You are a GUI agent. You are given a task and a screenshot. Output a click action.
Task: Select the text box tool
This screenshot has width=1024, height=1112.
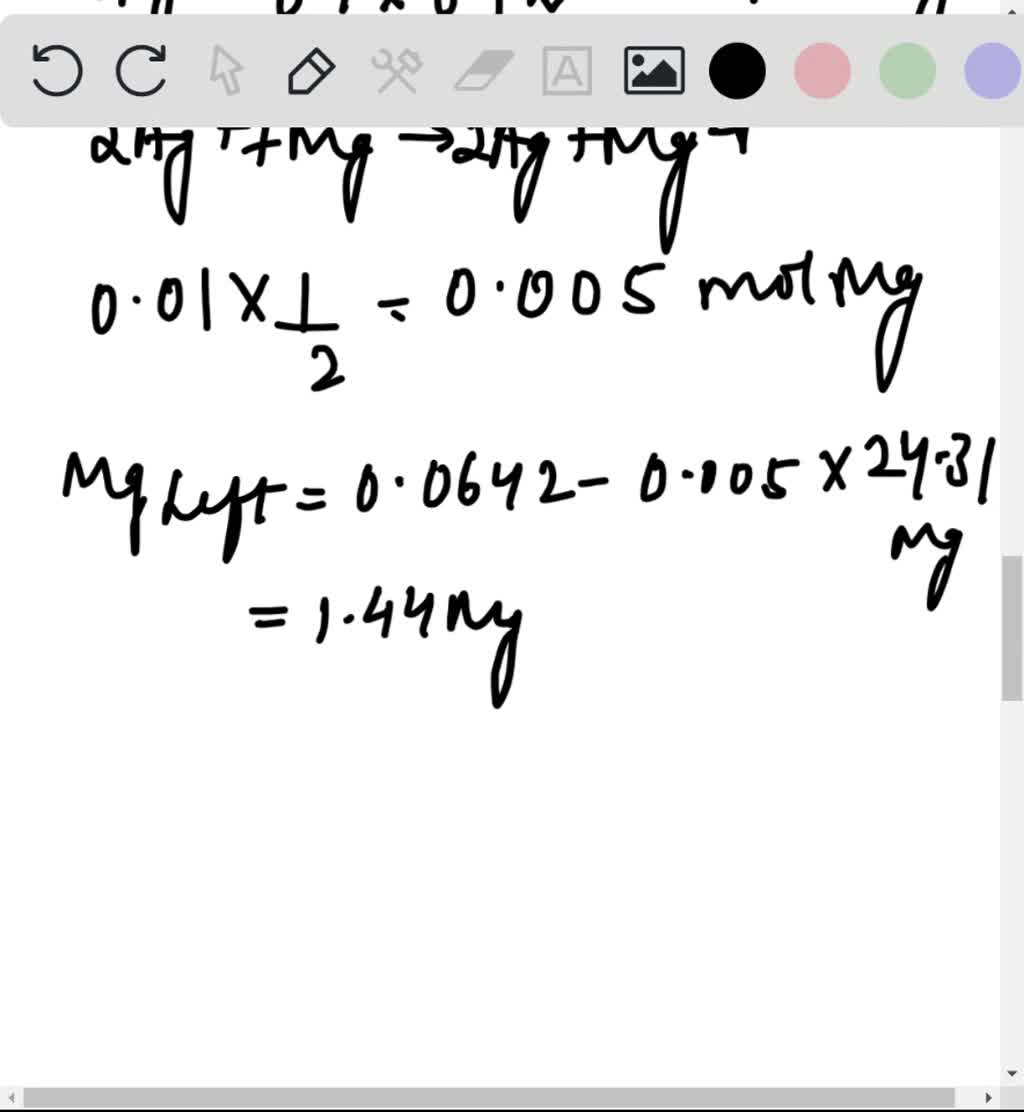click(567, 71)
